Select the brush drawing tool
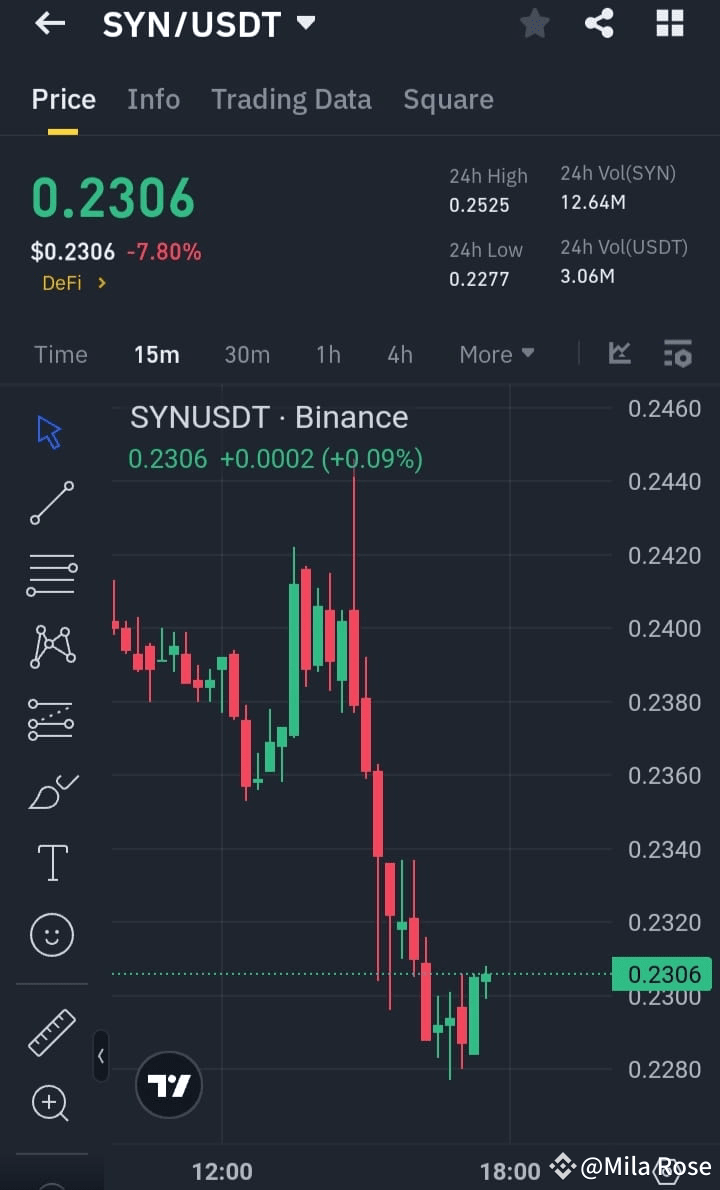Image resolution: width=720 pixels, height=1190 pixels. [x=50, y=790]
